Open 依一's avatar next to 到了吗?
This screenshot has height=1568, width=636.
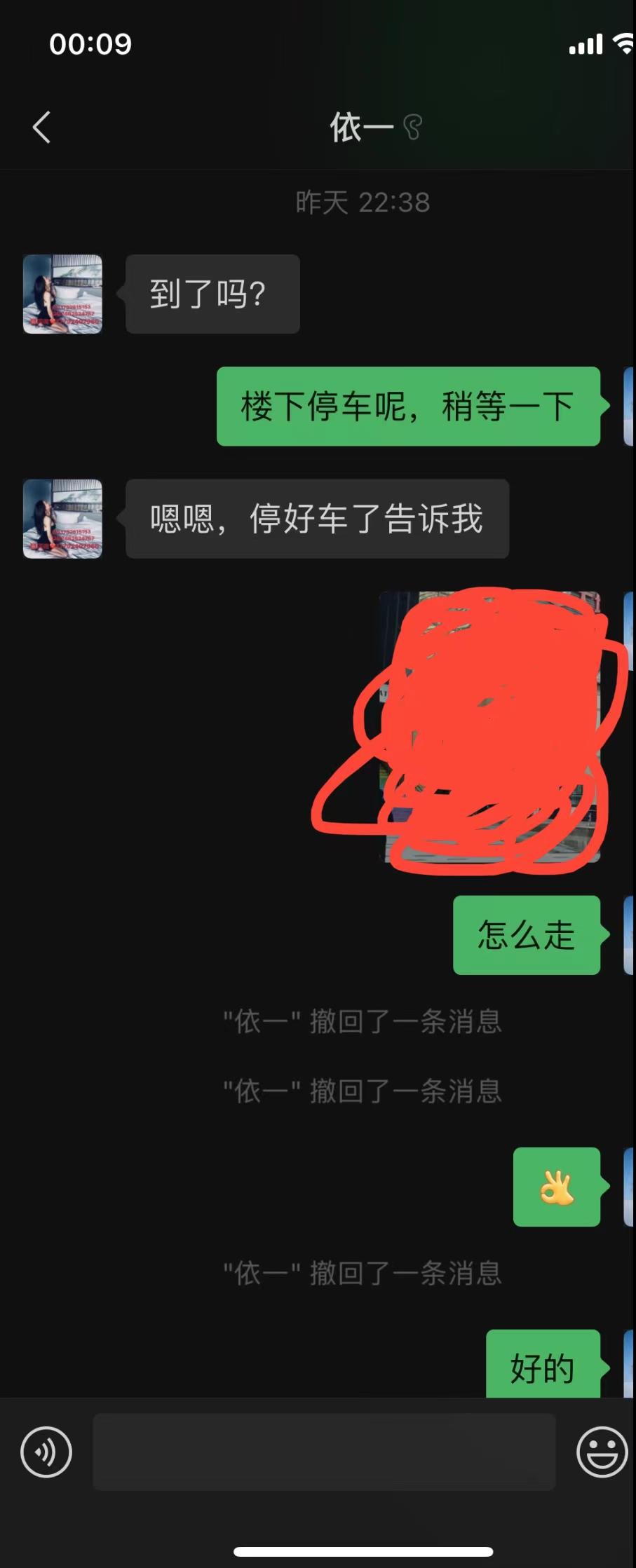click(x=62, y=294)
